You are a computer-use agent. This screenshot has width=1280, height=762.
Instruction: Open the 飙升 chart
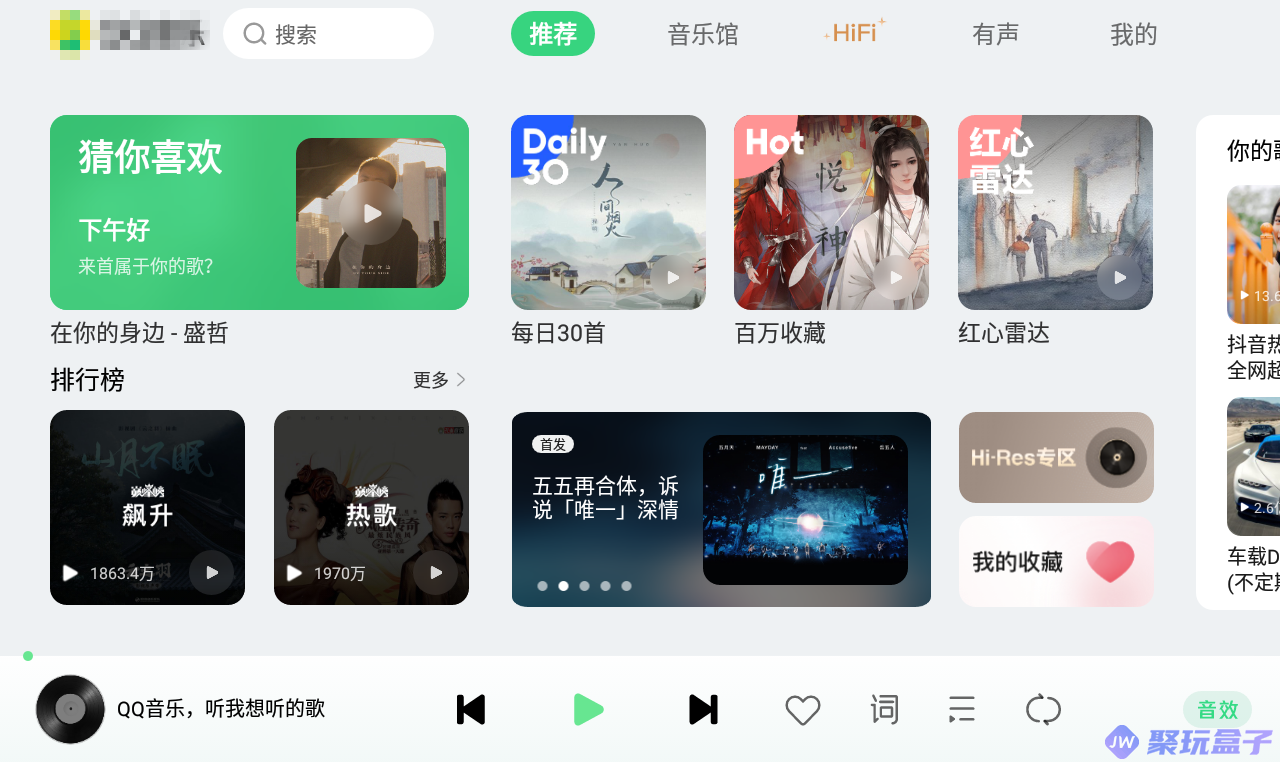point(147,507)
